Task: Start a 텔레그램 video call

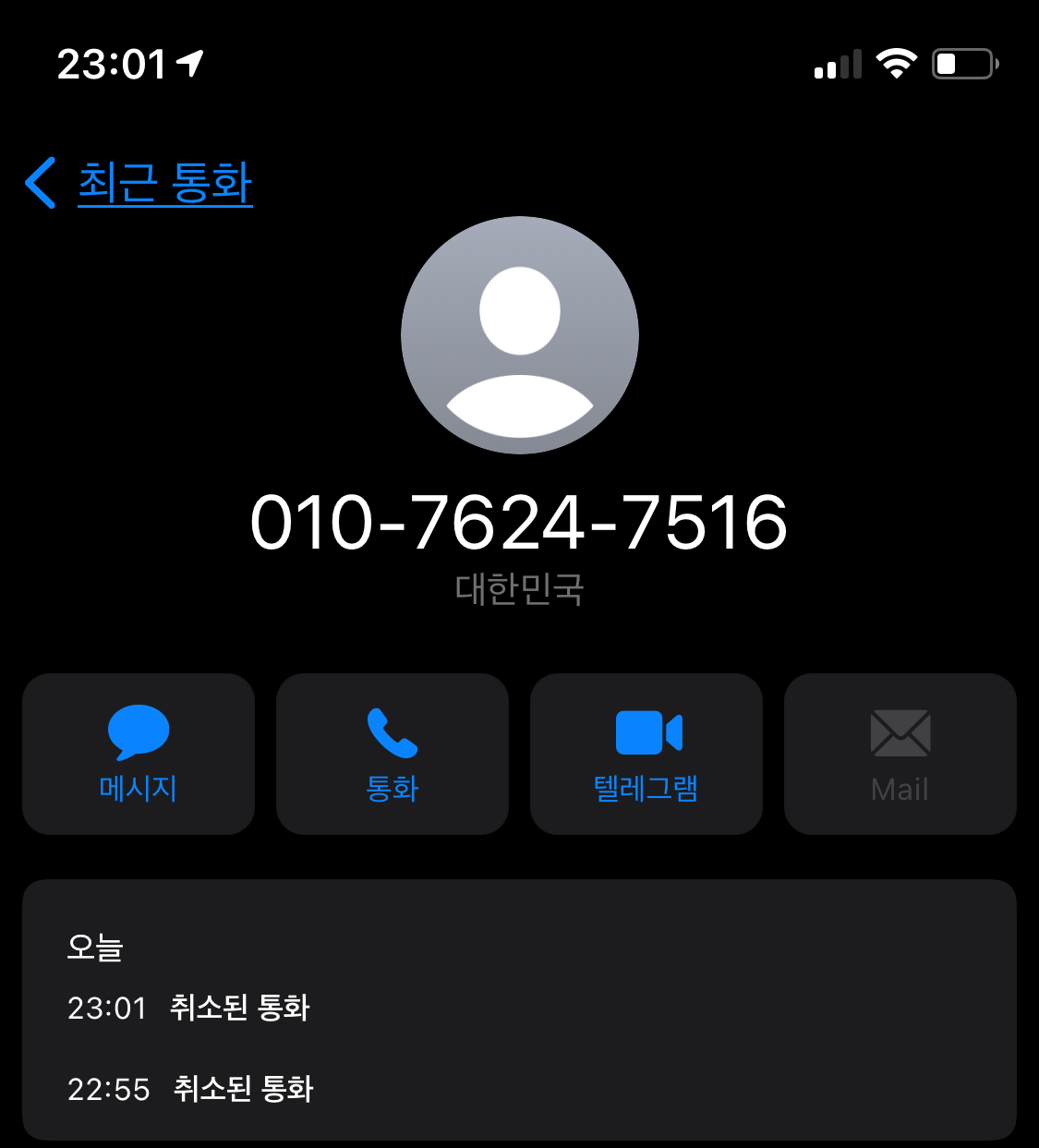Action: point(646,754)
